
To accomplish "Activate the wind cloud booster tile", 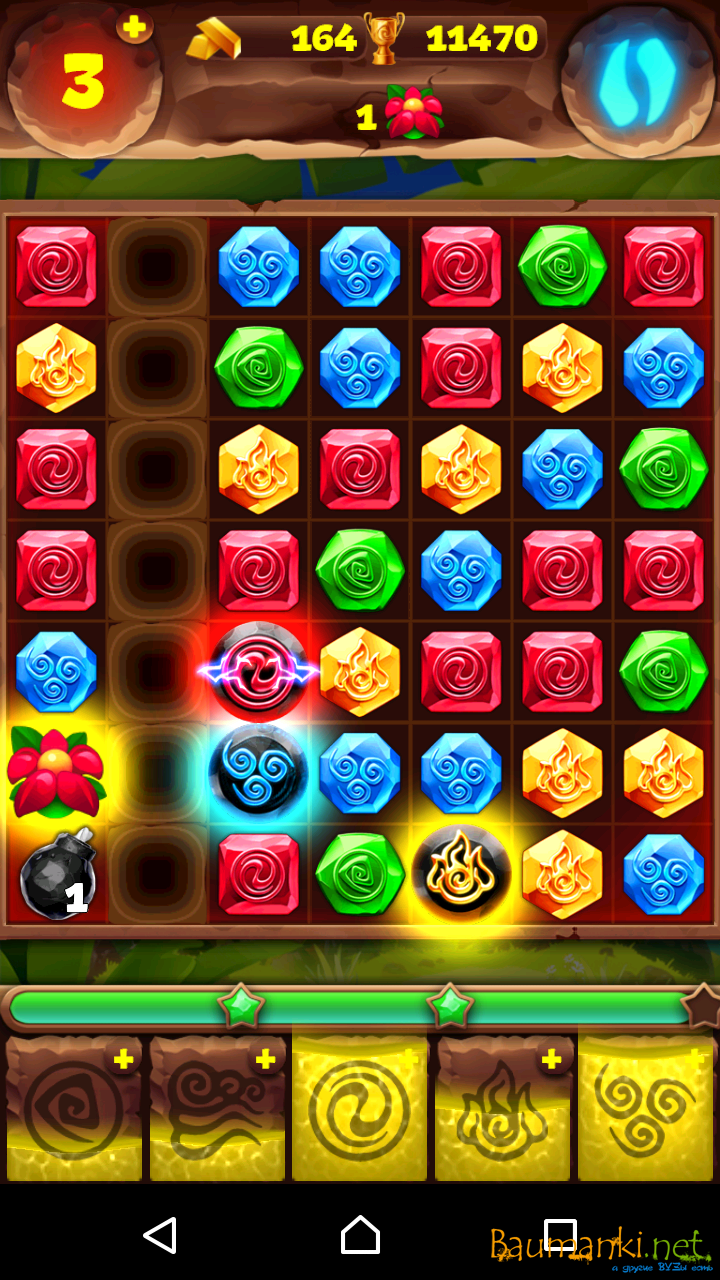I will (217, 1110).
